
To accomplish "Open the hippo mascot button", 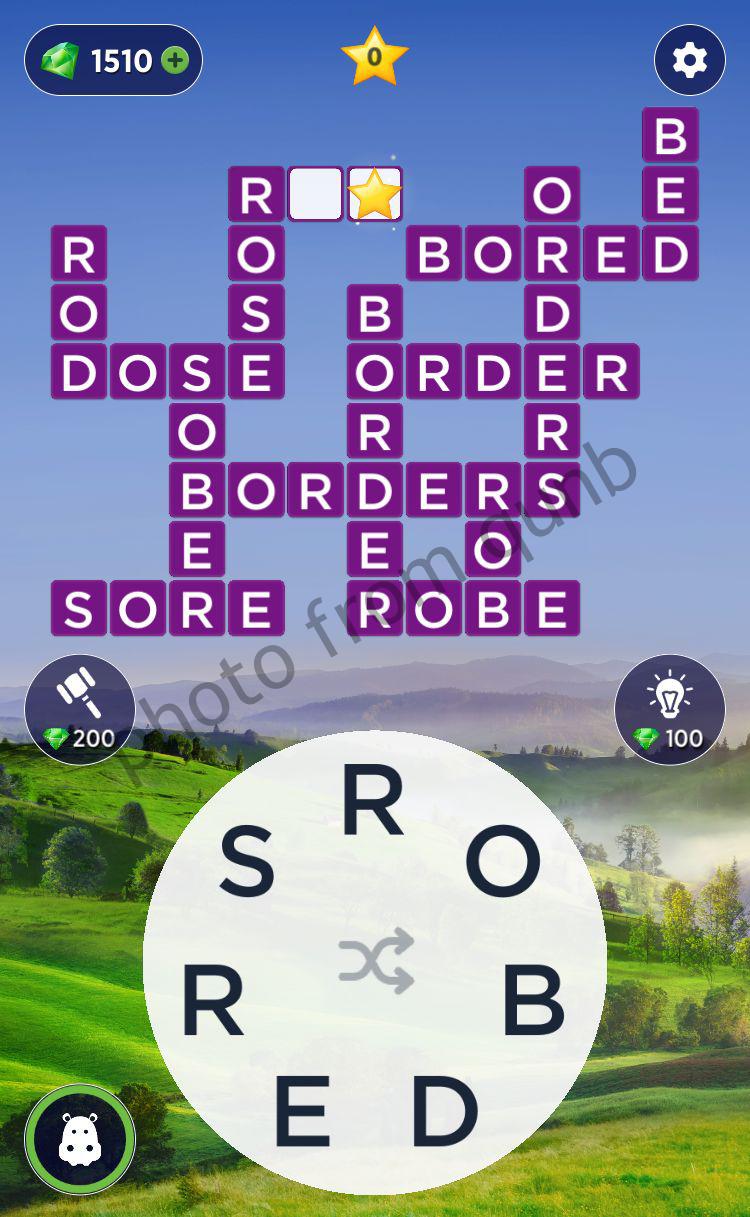I will coord(79,1139).
